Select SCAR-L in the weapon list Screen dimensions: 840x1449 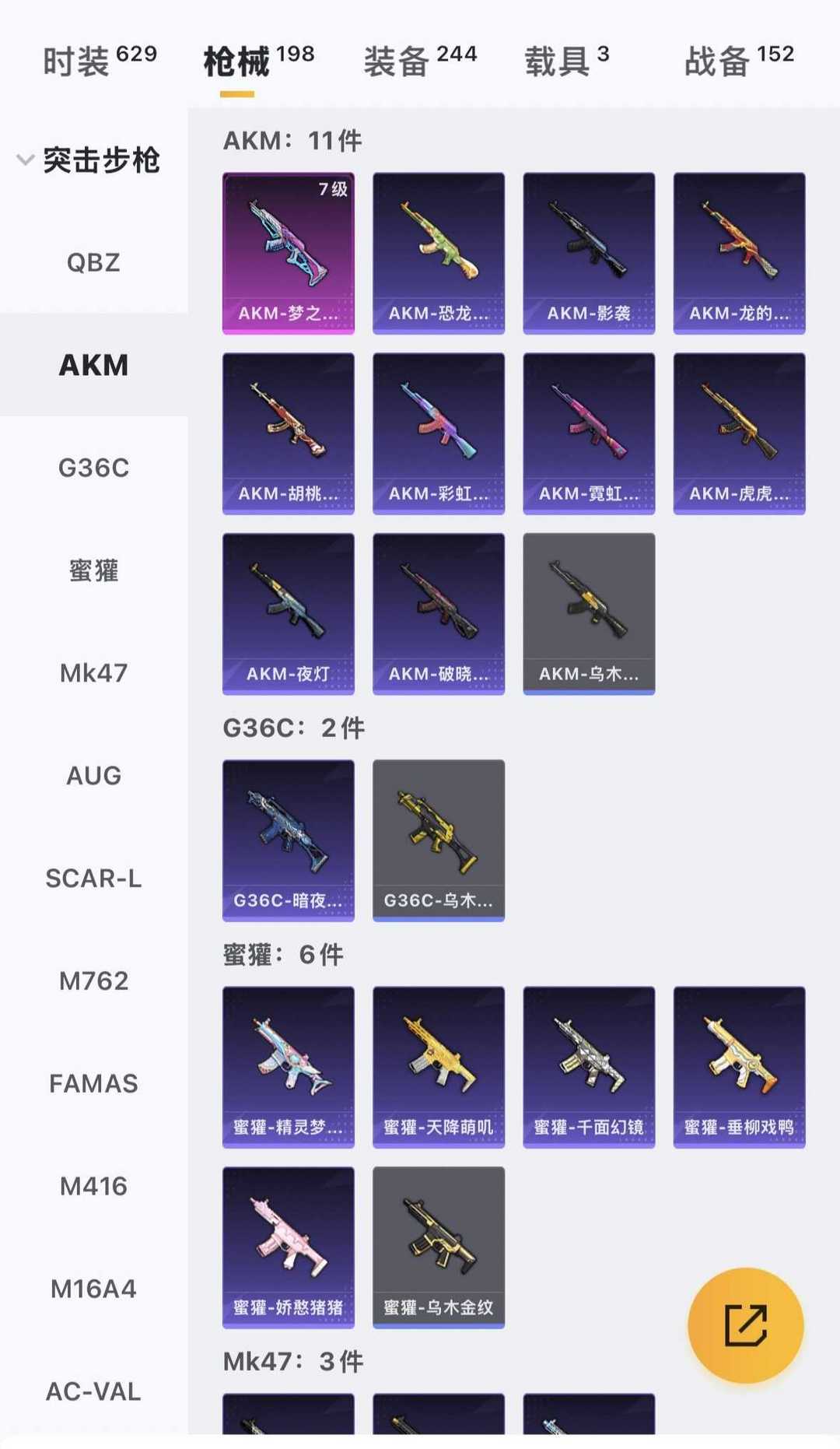click(93, 879)
